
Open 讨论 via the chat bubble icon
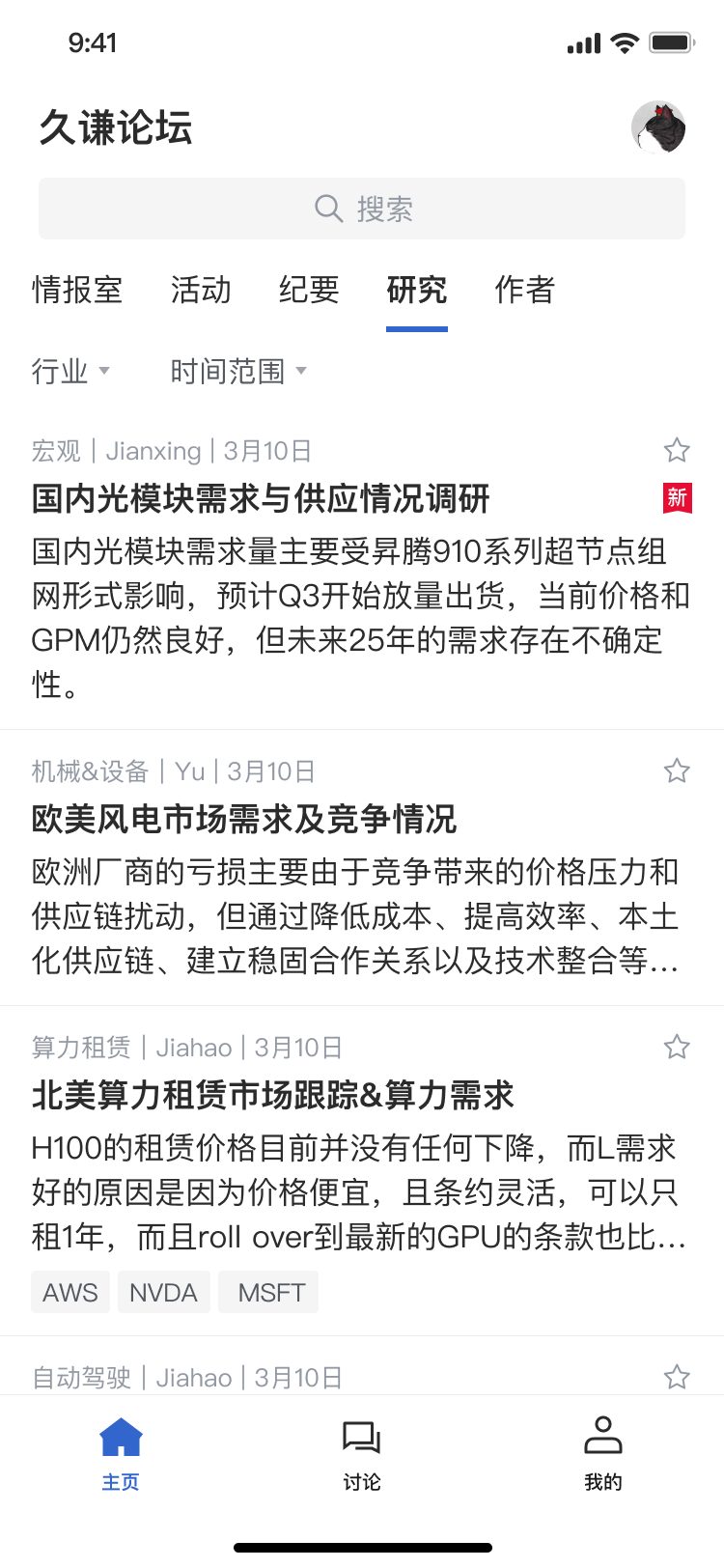361,1438
